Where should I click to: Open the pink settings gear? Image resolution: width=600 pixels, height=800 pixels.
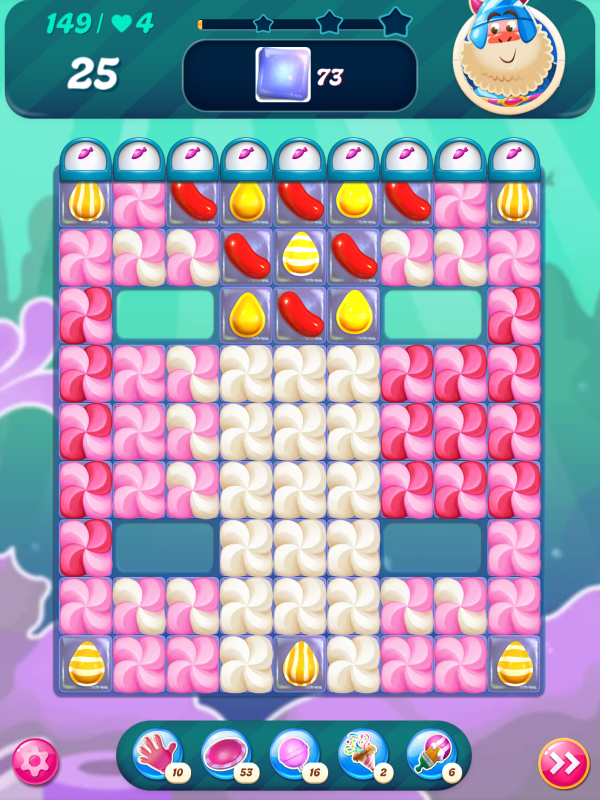click(x=35, y=762)
